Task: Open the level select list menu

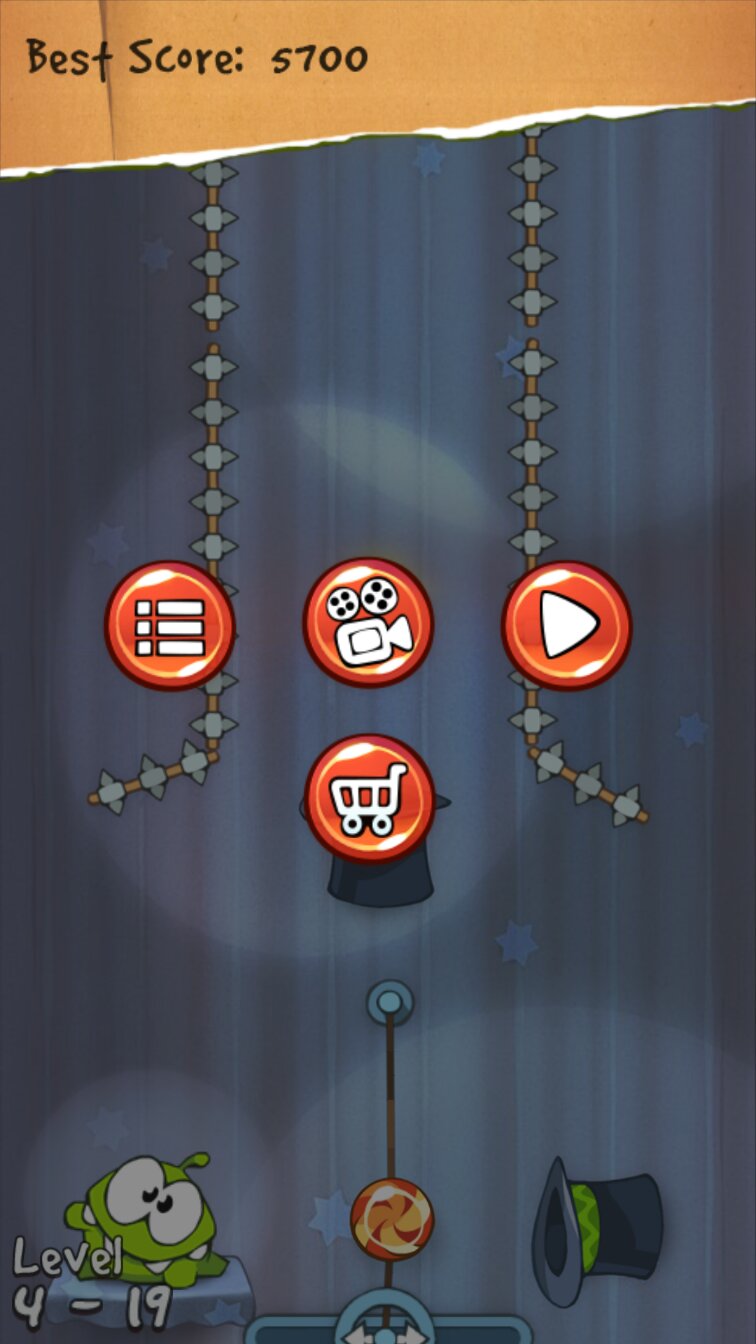Action: (170, 625)
